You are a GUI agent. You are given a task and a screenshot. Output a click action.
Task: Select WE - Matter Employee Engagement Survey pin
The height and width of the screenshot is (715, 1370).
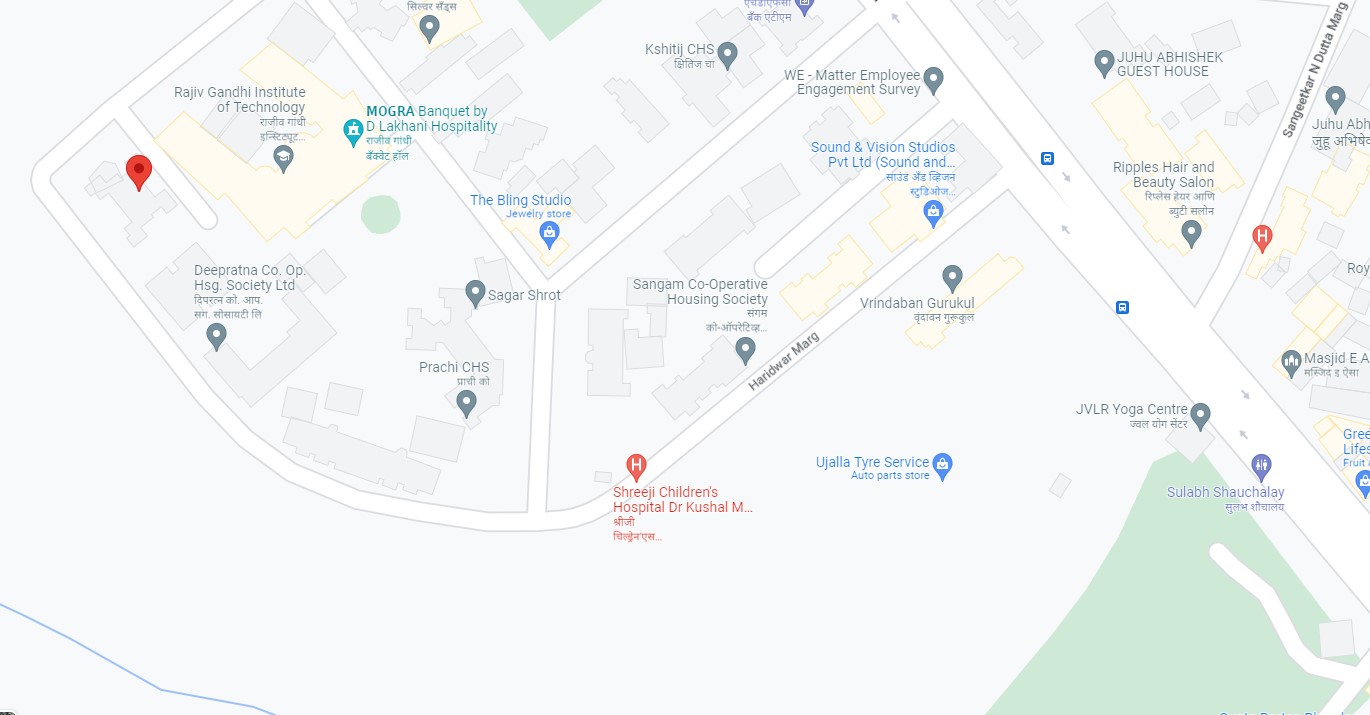(x=933, y=79)
